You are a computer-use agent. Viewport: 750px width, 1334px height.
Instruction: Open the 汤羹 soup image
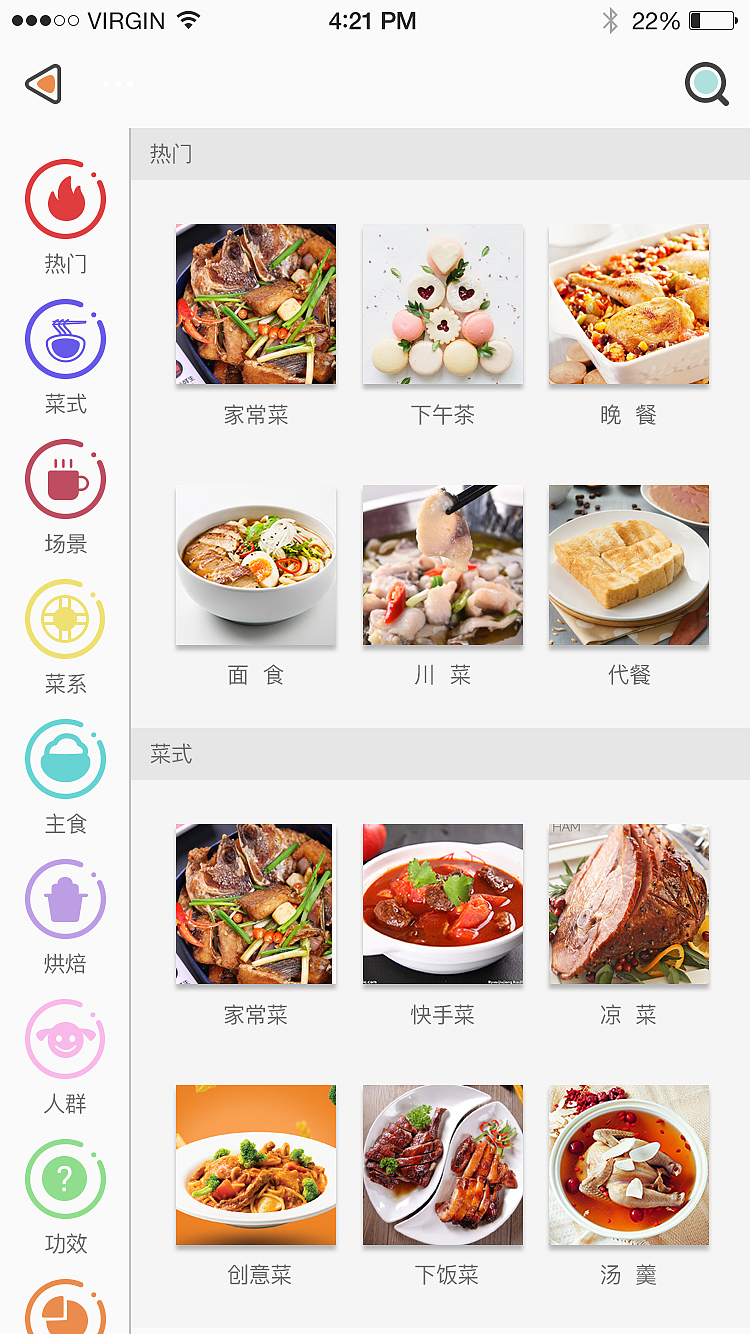pos(628,1165)
